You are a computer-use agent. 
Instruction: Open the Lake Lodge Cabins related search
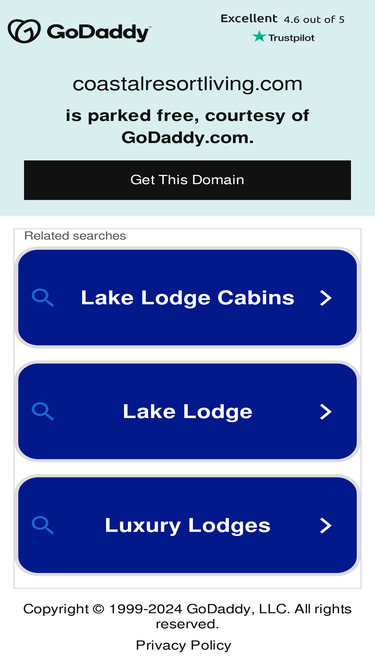(x=187, y=297)
